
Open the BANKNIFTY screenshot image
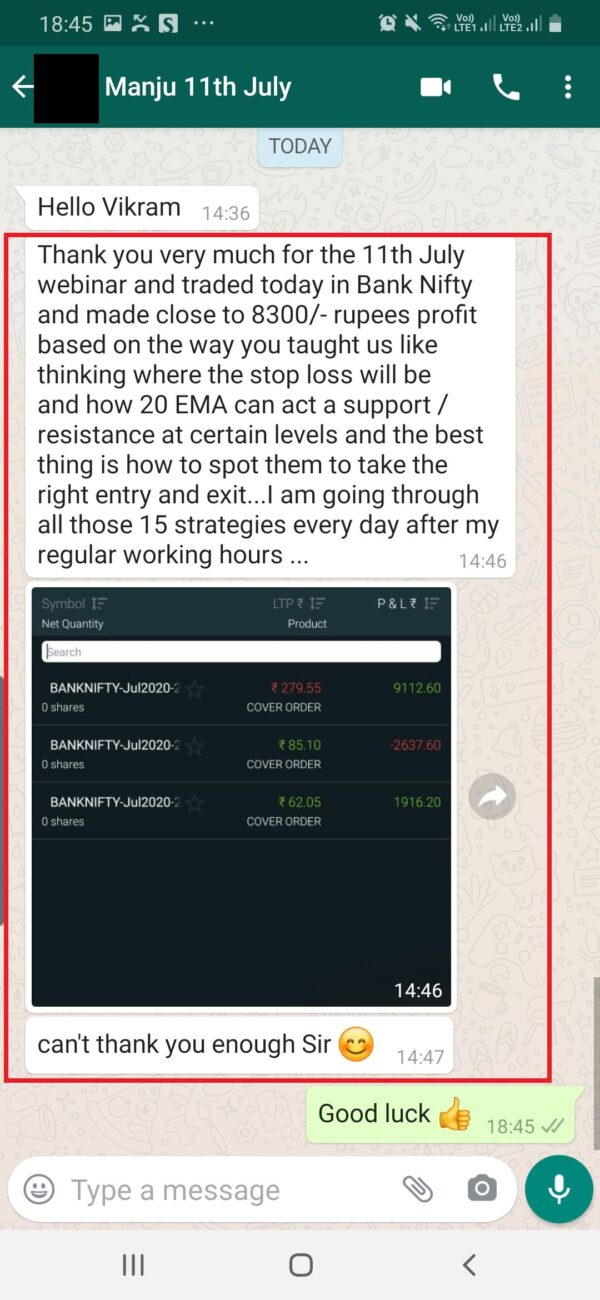[x=241, y=795]
